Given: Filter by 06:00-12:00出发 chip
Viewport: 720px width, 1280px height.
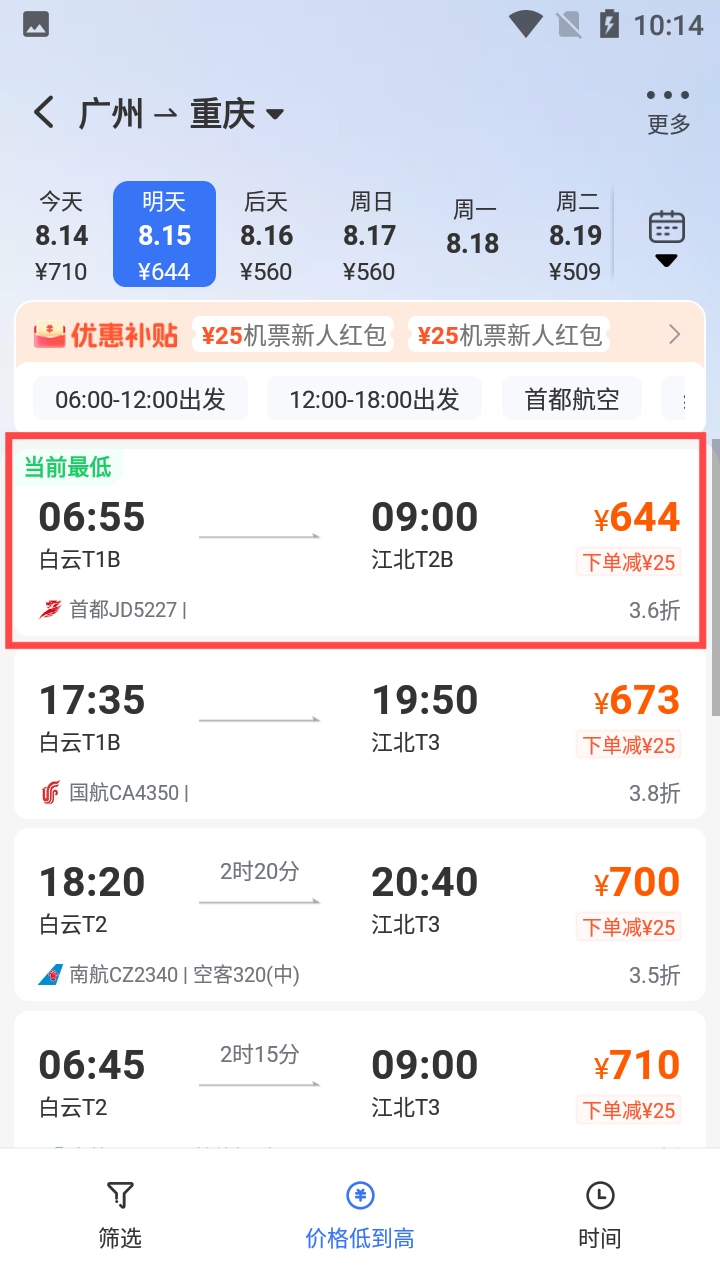Looking at the screenshot, I should pyautogui.click(x=140, y=400).
